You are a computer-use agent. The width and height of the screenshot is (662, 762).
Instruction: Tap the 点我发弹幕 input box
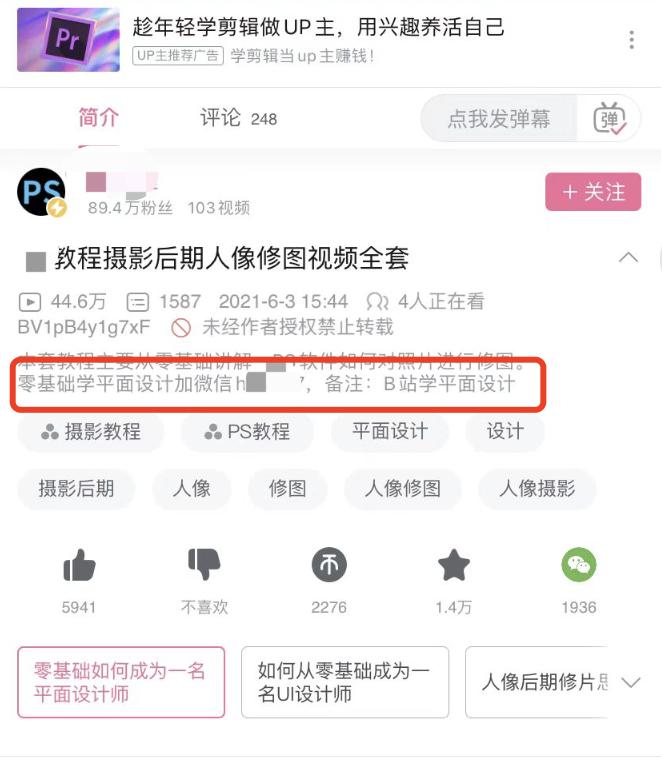499,120
